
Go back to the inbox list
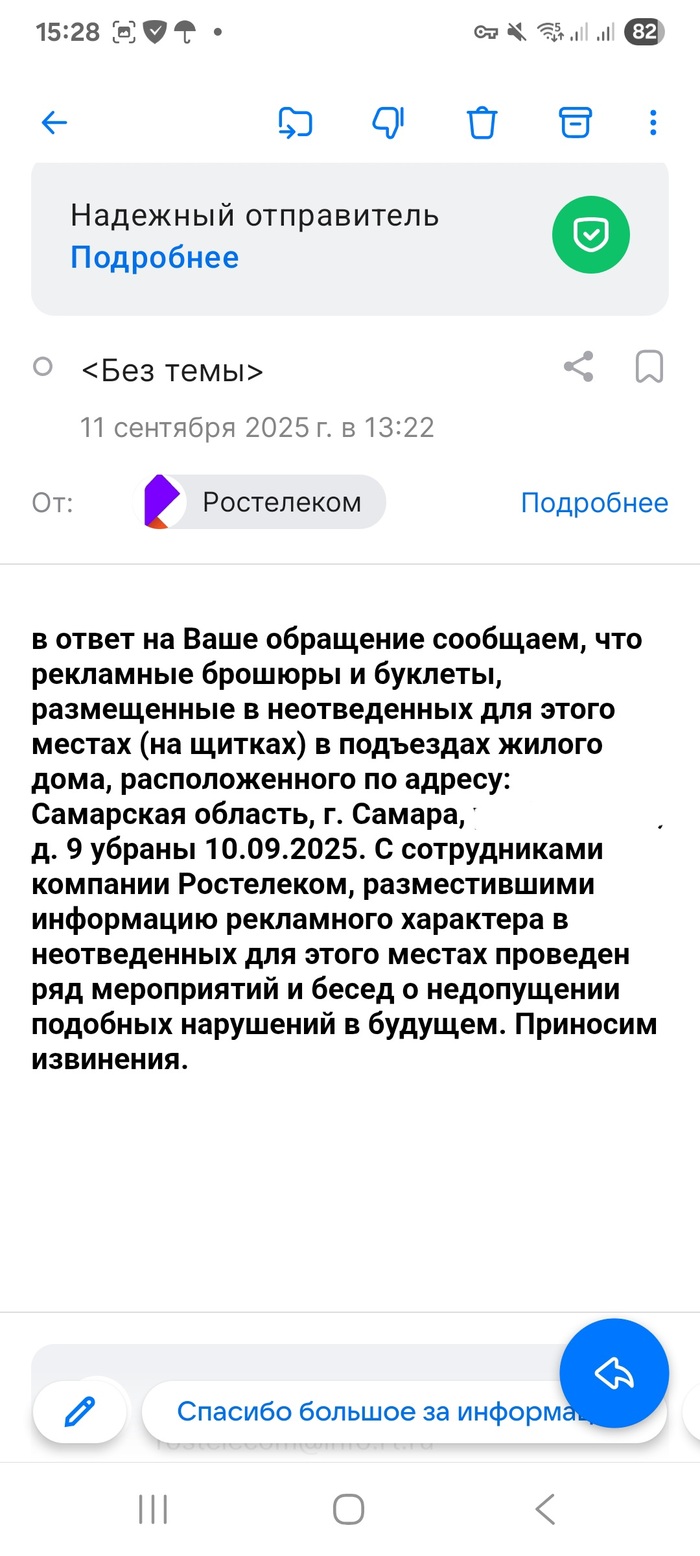pyautogui.click(x=54, y=123)
